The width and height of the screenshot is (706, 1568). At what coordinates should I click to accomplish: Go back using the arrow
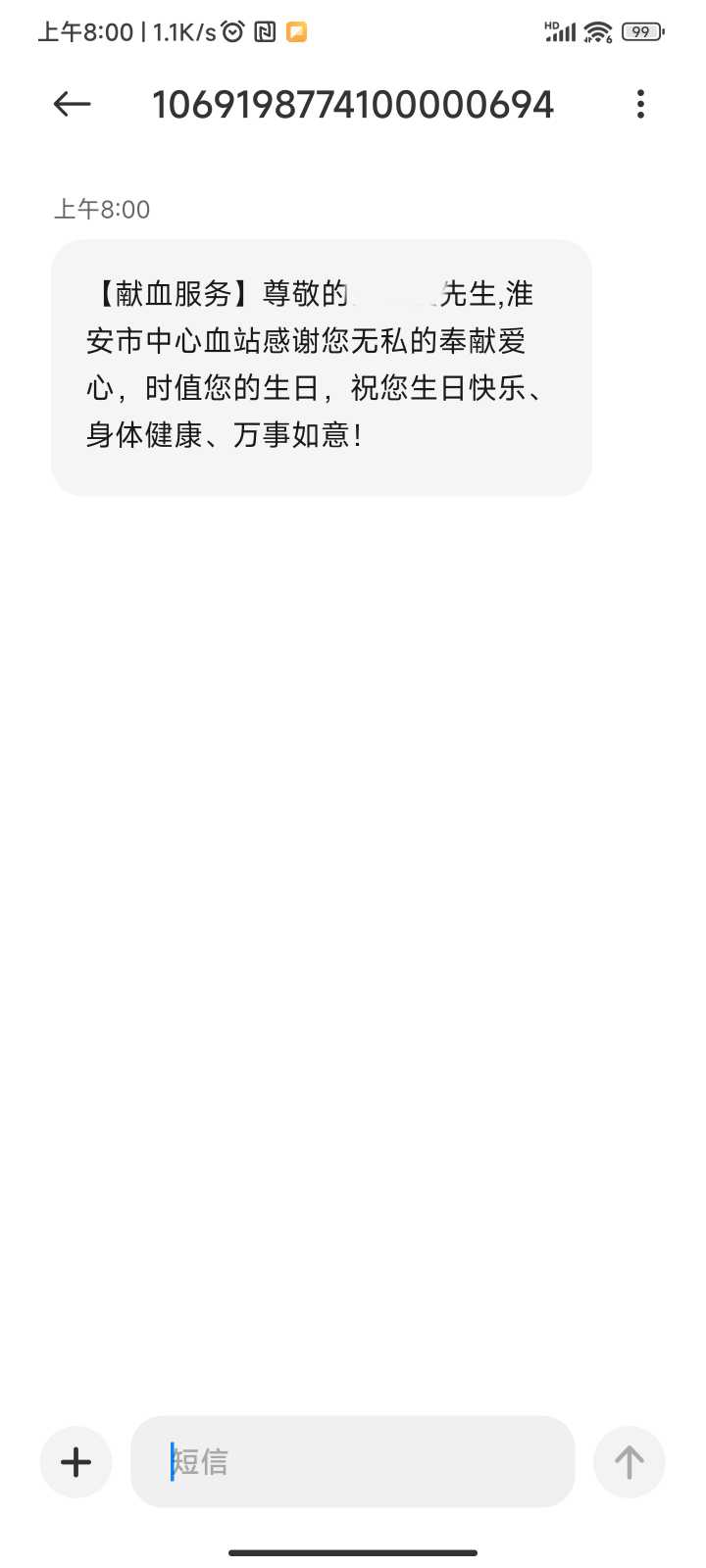(x=72, y=104)
